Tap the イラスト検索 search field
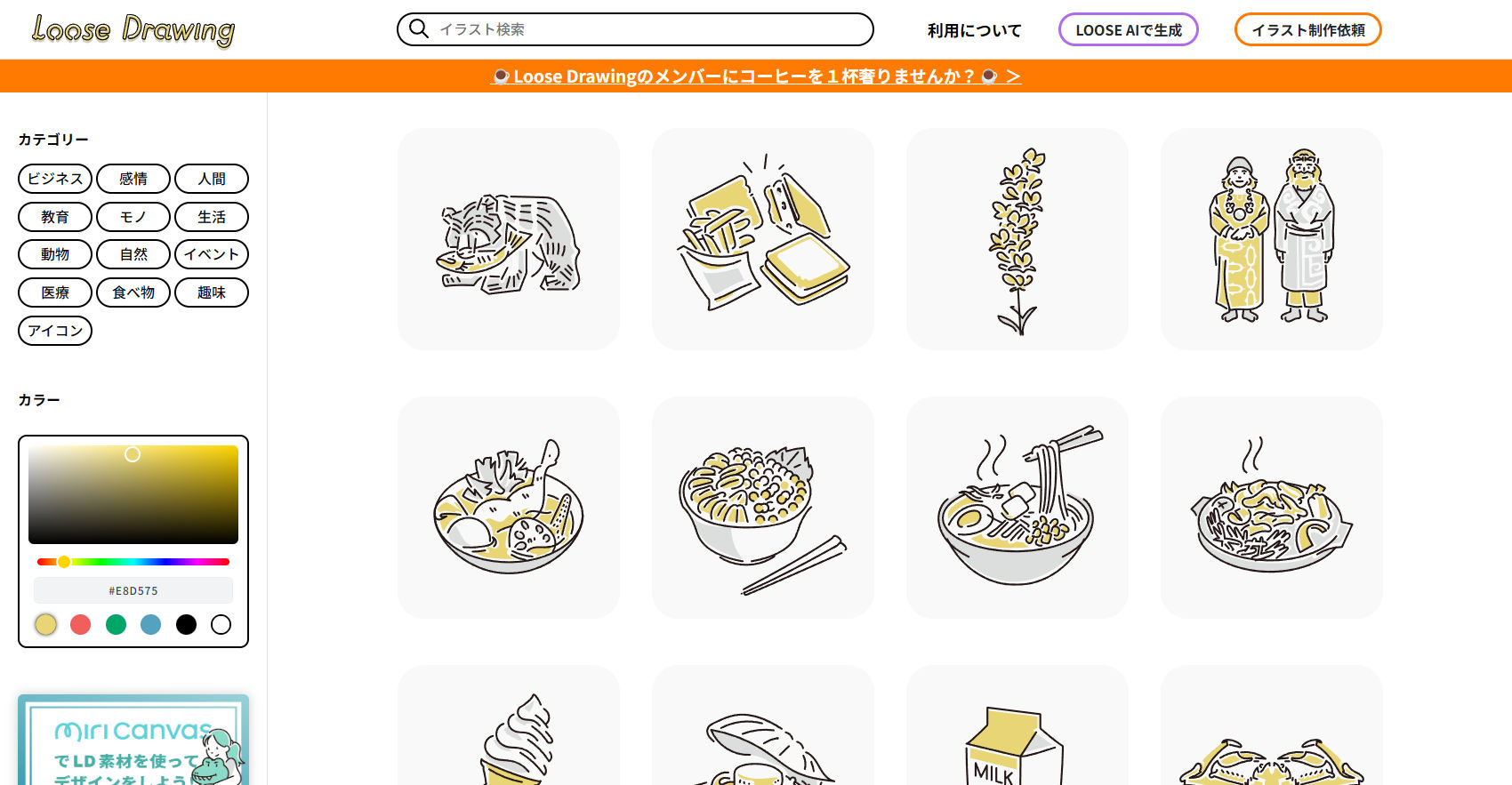The width and height of the screenshot is (1512, 785). 649,29
